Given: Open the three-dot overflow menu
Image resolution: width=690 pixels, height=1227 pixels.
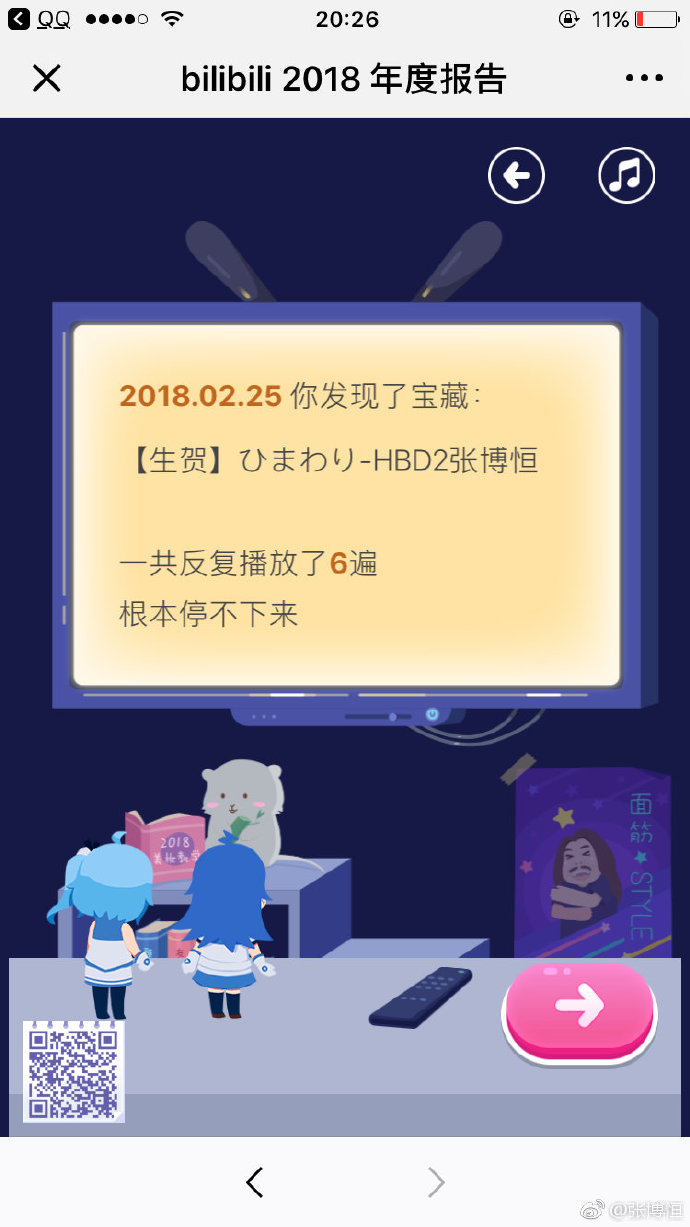Looking at the screenshot, I should click(644, 78).
